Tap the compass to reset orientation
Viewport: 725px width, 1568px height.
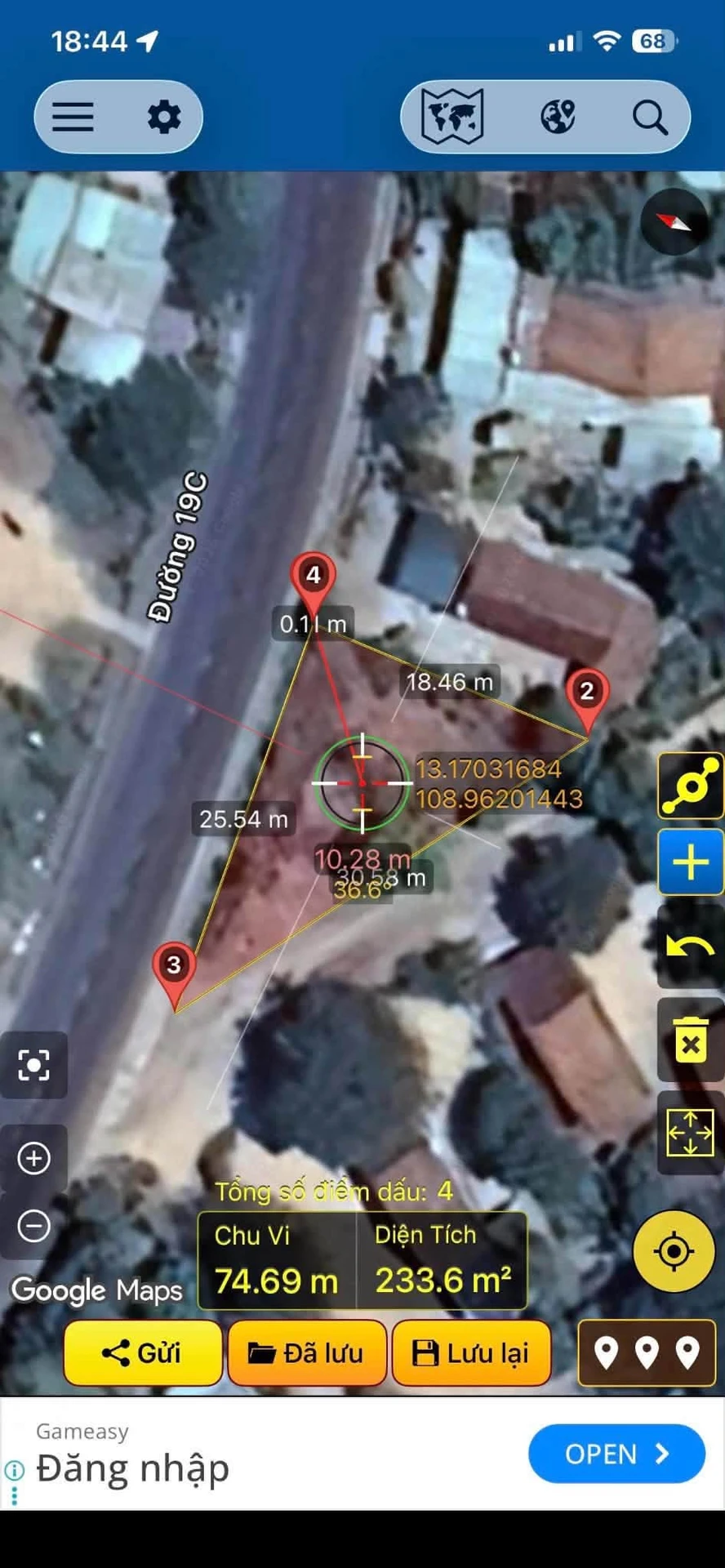tap(674, 221)
